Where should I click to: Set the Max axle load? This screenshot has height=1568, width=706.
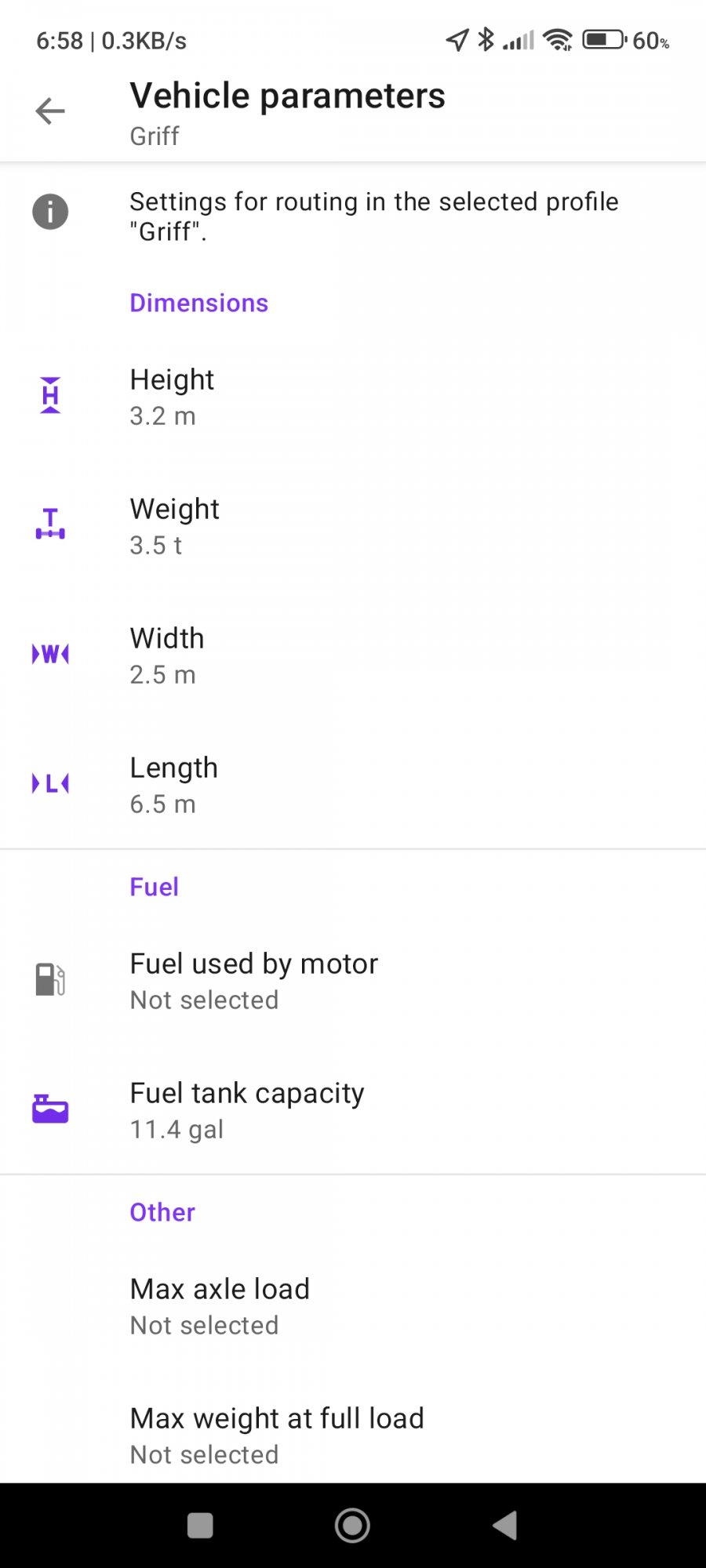coord(353,1306)
